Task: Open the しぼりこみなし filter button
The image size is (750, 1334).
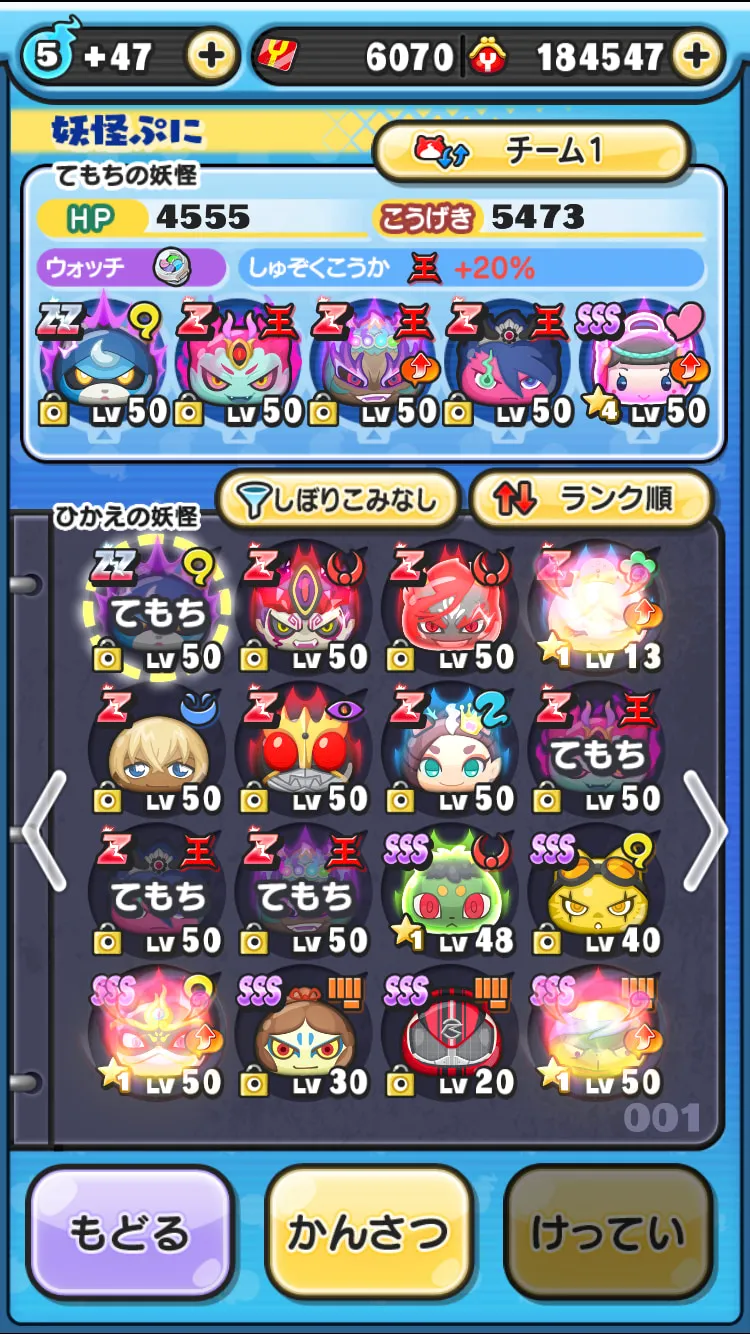Action: (x=337, y=498)
